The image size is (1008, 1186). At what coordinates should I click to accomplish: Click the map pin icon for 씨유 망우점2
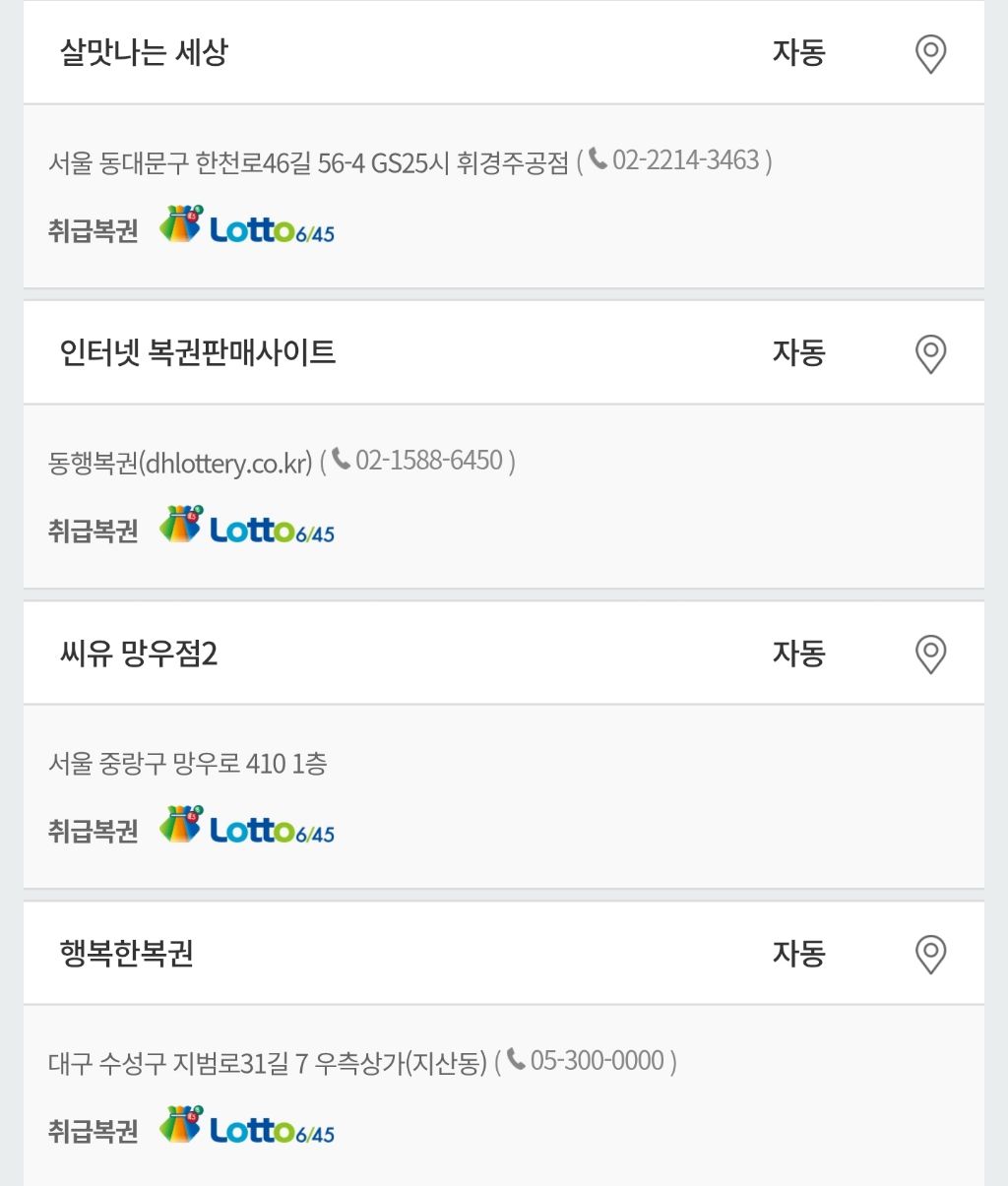930,654
